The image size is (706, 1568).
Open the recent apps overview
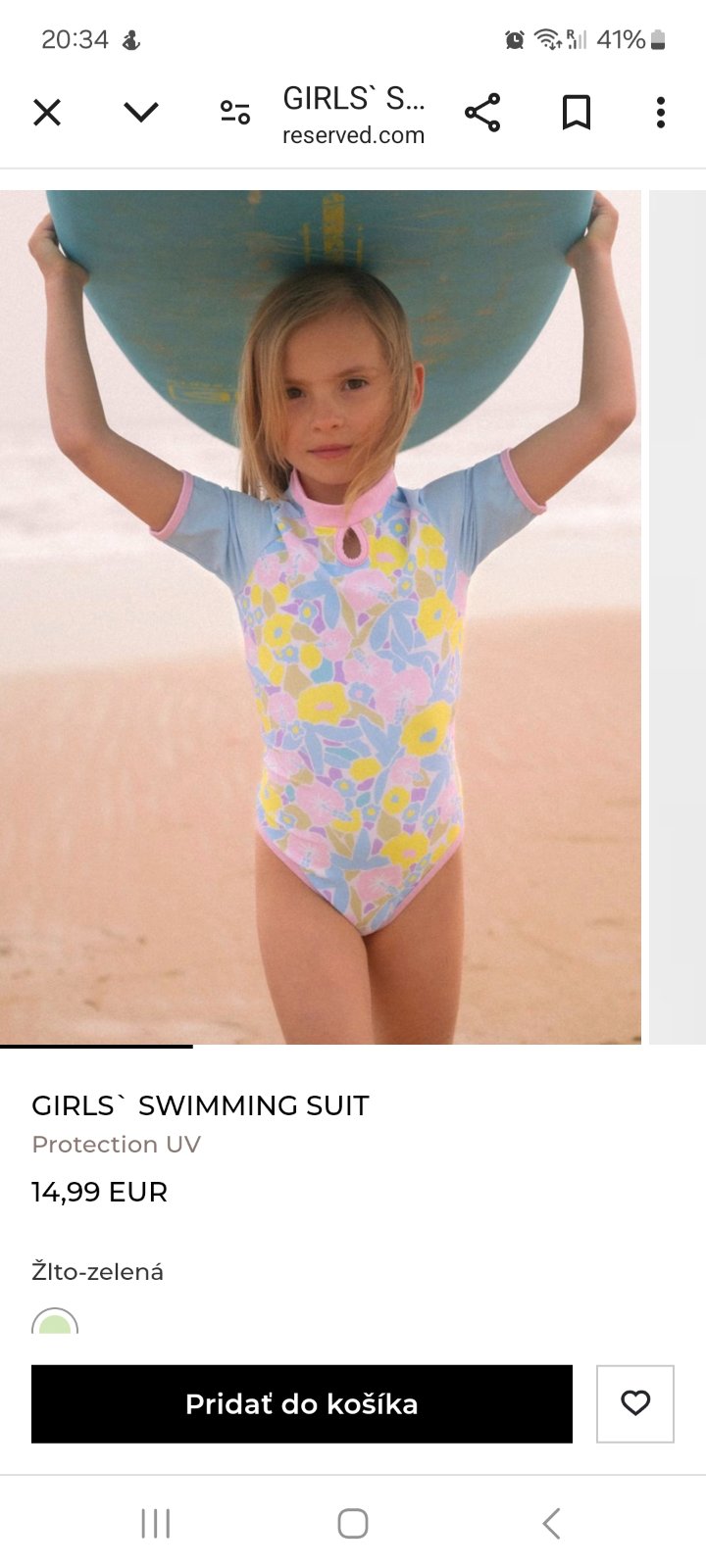pyautogui.click(x=155, y=1523)
